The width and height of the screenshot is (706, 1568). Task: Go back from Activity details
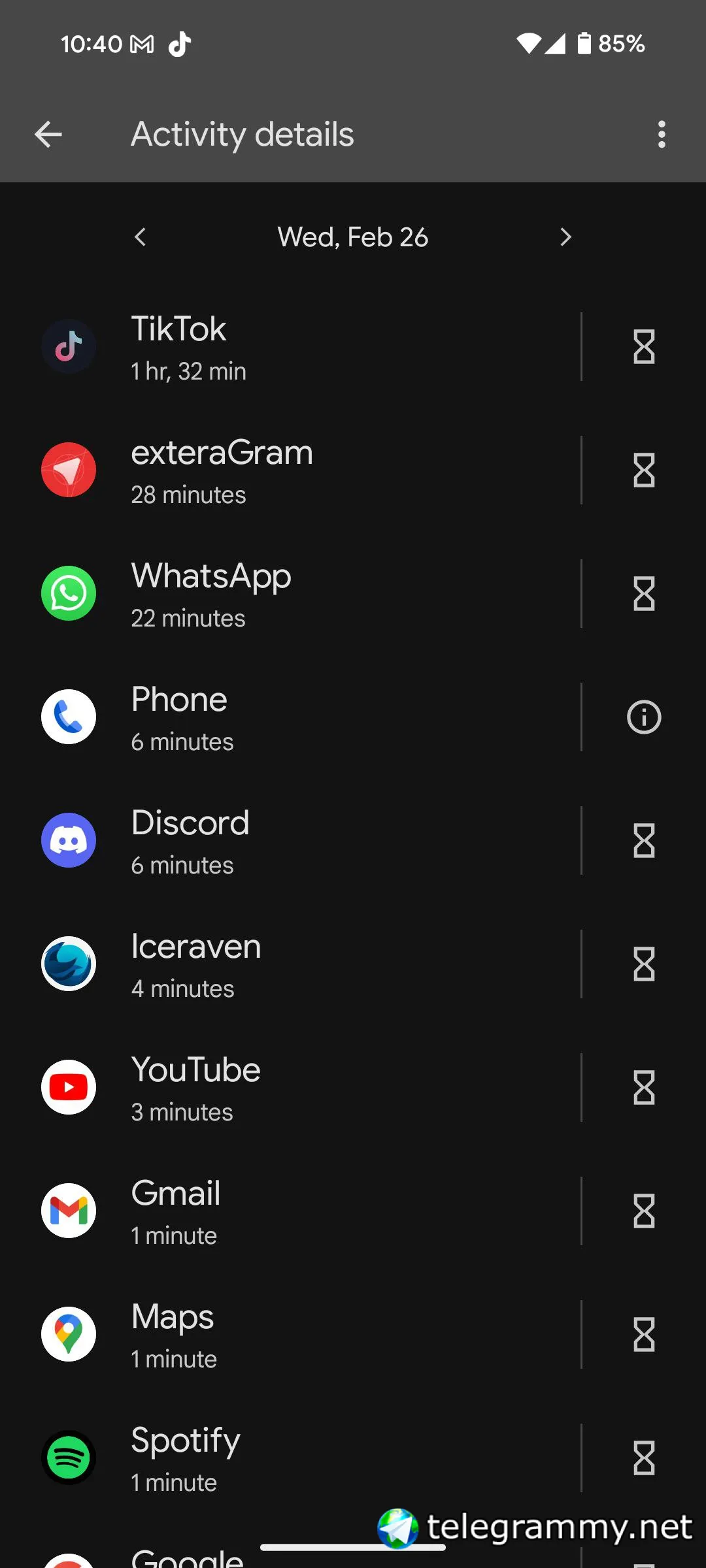[48, 135]
